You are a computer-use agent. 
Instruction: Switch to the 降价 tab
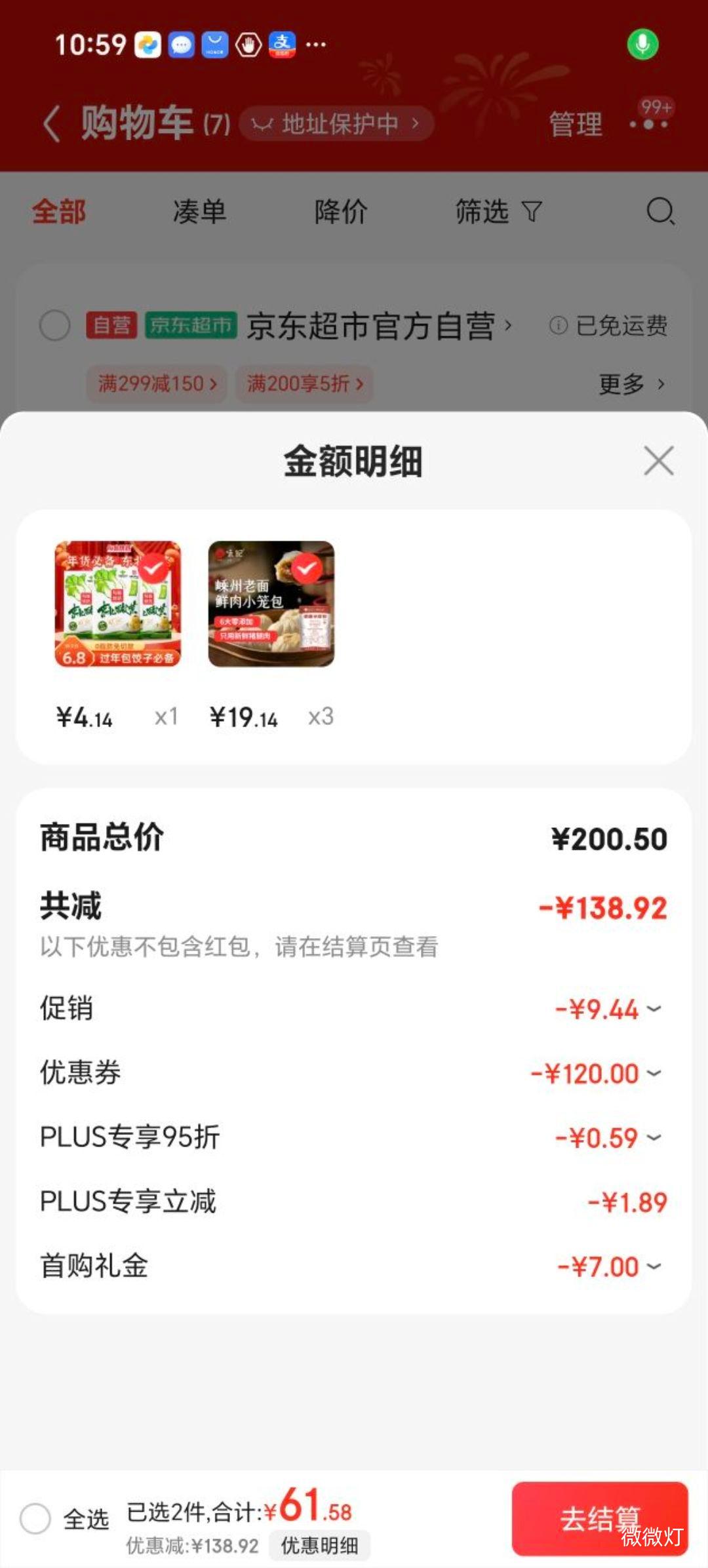tap(340, 211)
